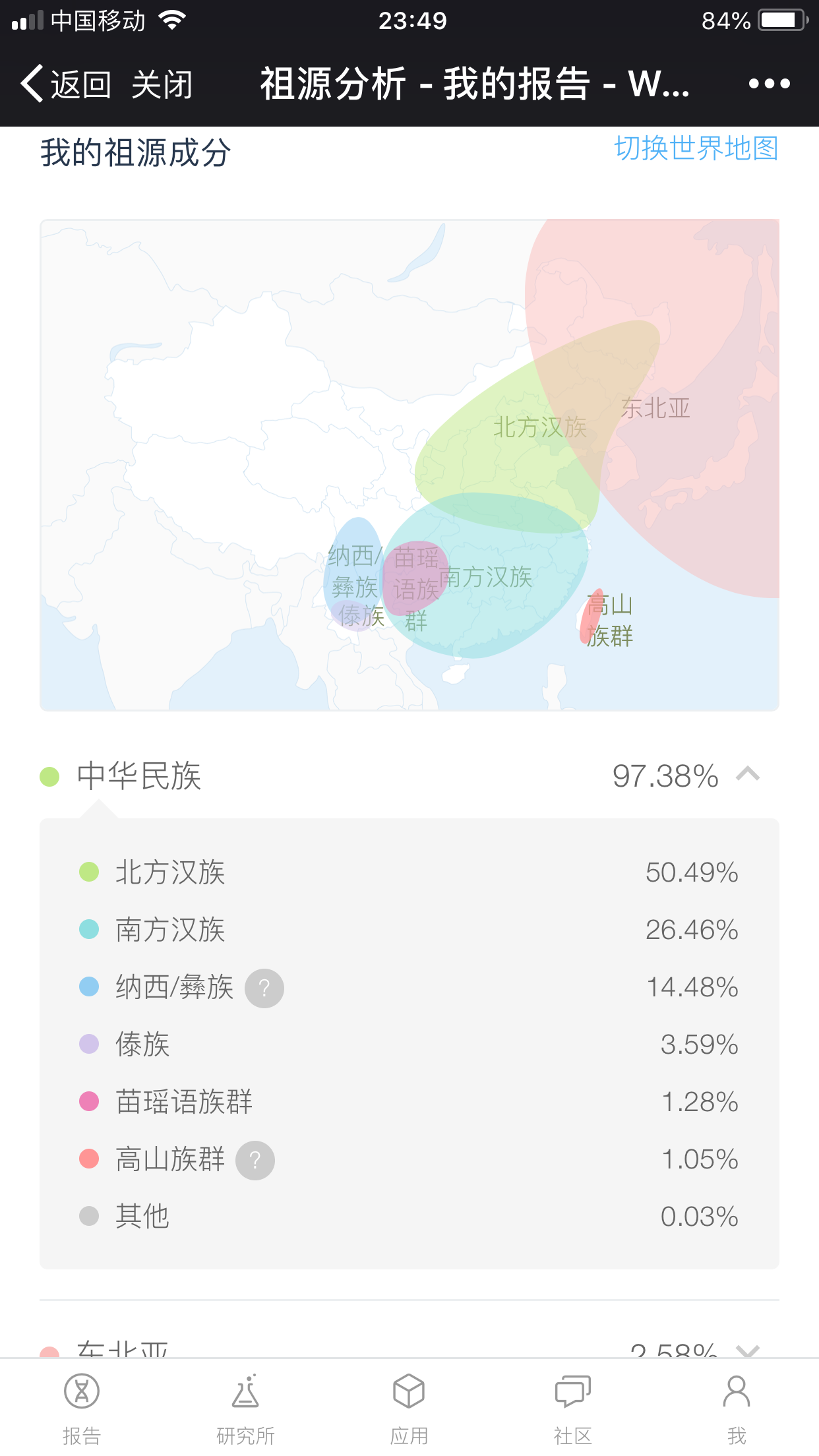Go back with the 返回 button
The width and height of the screenshot is (819, 1456).
pyautogui.click(x=66, y=84)
